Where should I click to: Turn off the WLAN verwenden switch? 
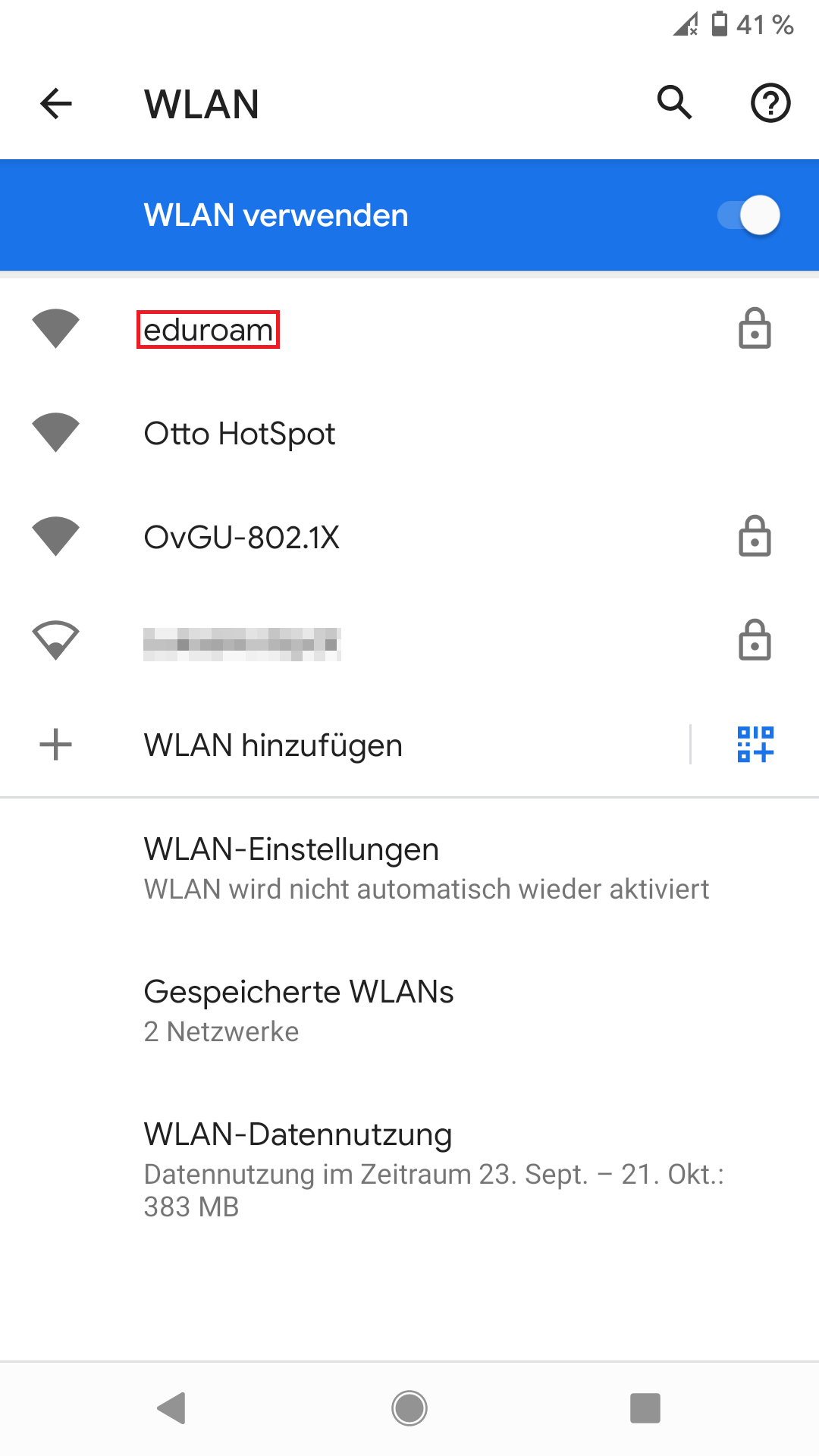point(749,215)
